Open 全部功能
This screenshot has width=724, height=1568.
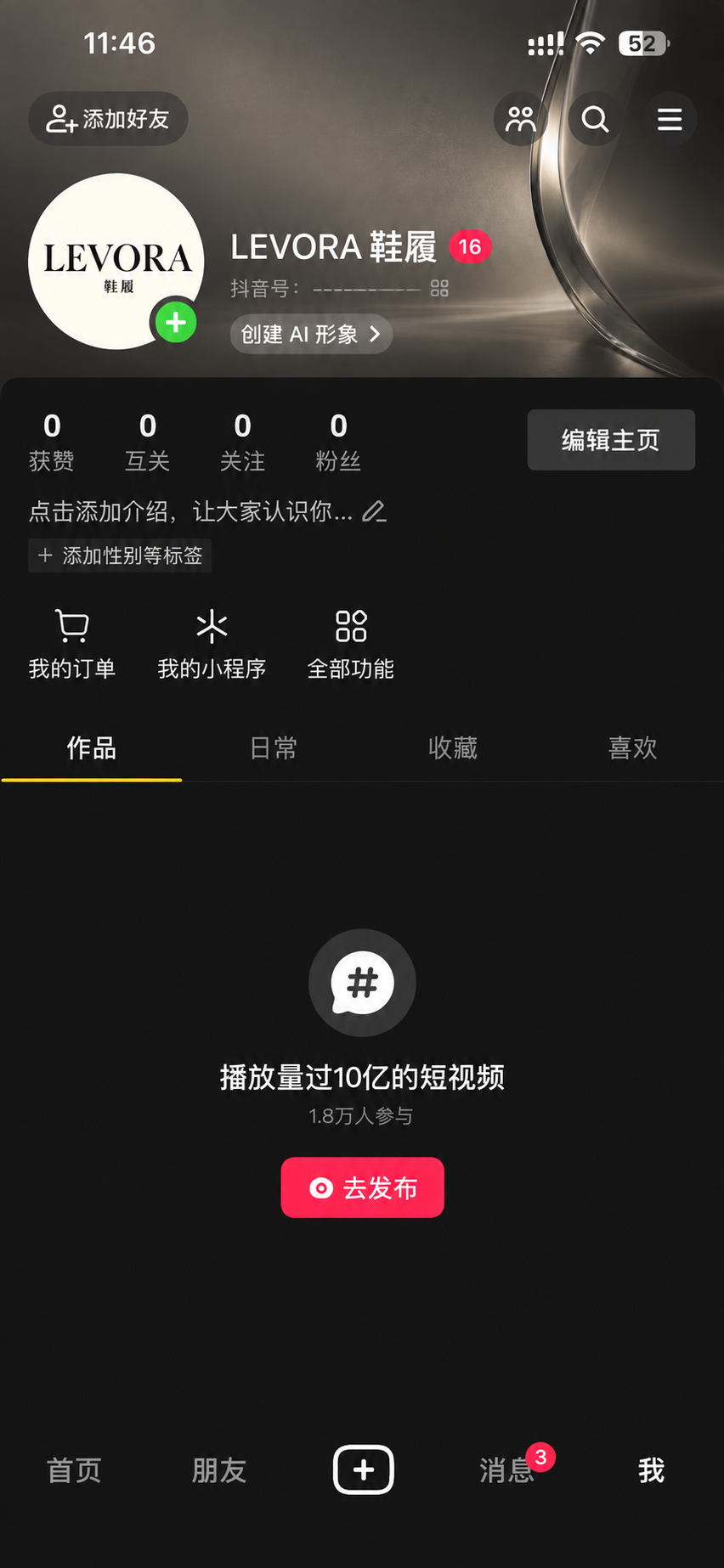coord(351,645)
